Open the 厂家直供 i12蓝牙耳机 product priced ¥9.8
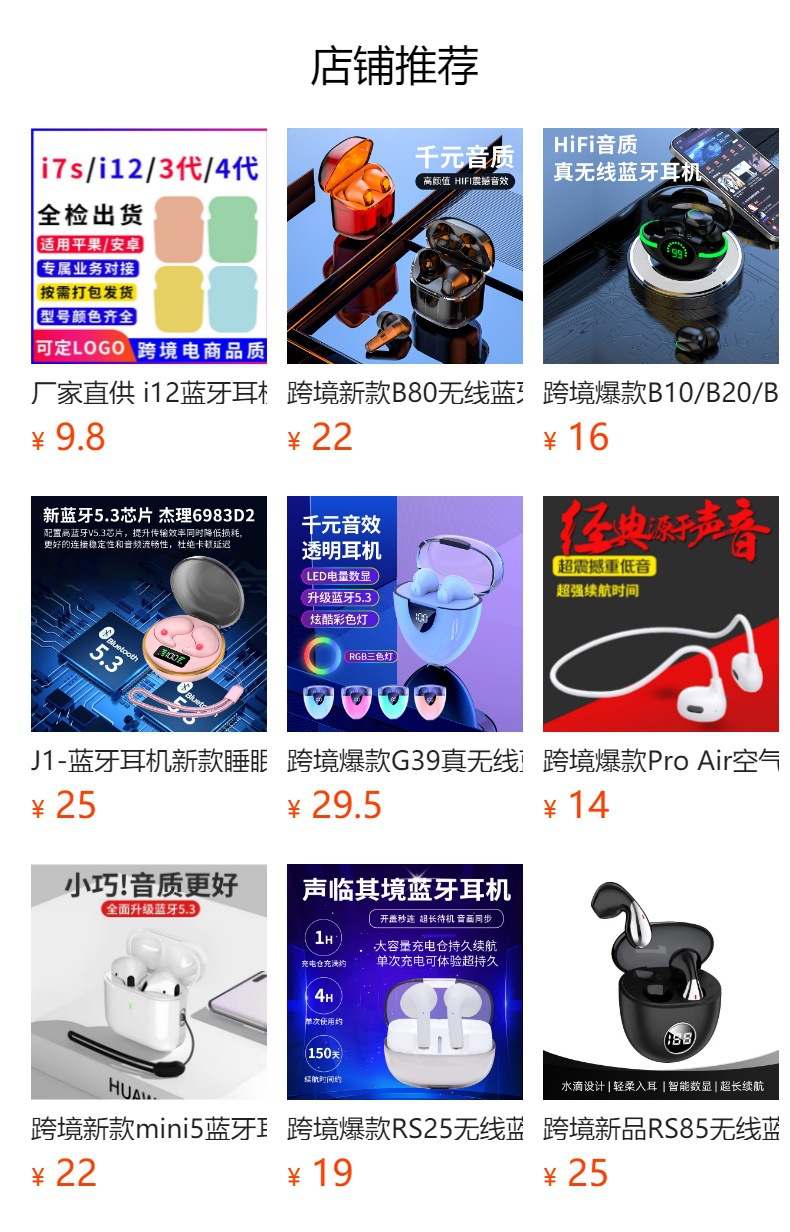 pyautogui.click(x=149, y=246)
